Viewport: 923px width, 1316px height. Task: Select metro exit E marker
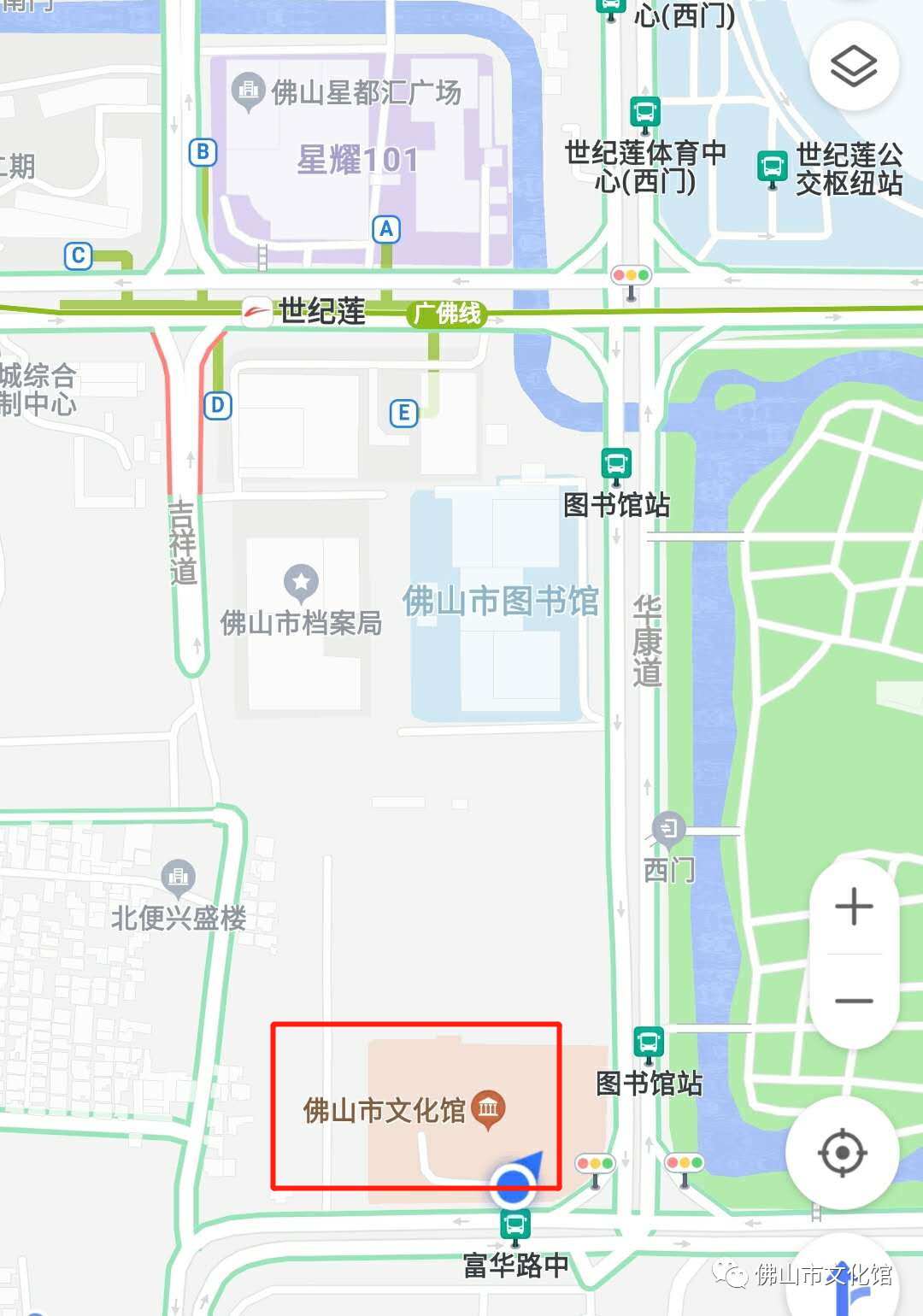click(x=403, y=414)
